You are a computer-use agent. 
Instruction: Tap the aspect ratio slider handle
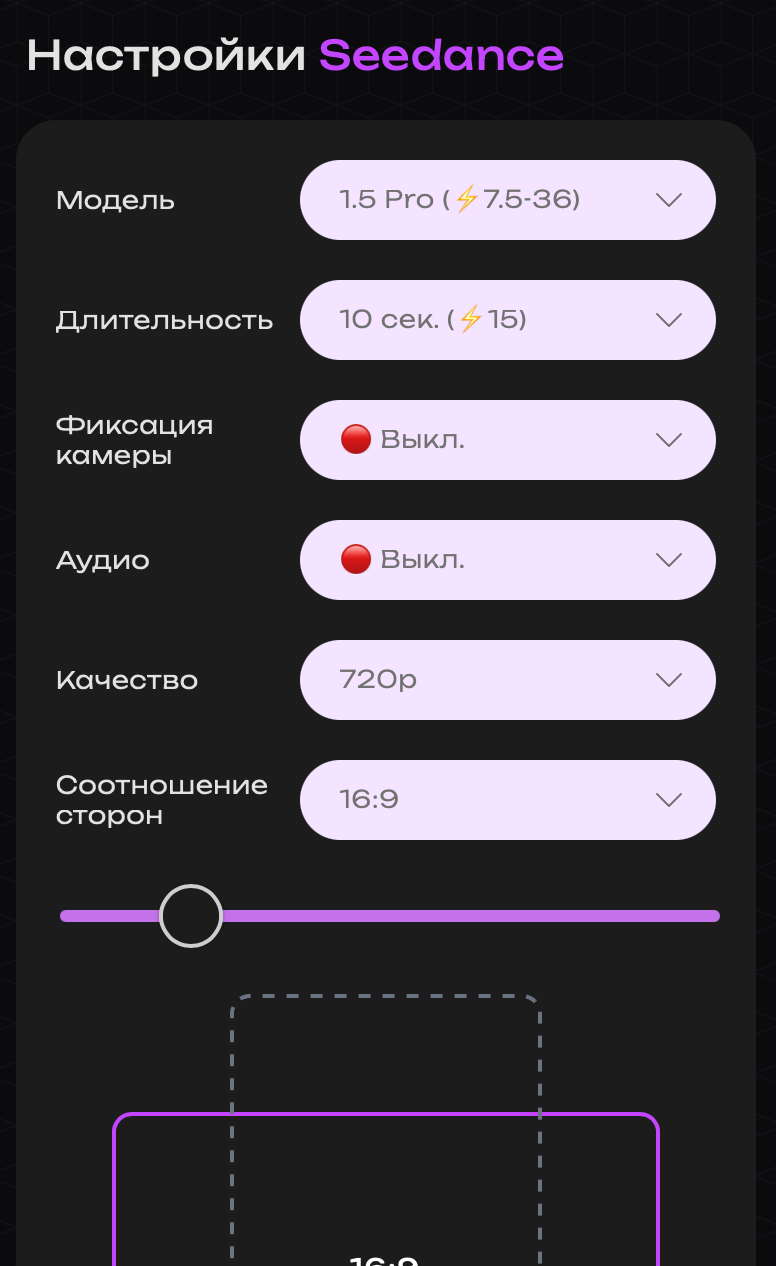(191, 915)
